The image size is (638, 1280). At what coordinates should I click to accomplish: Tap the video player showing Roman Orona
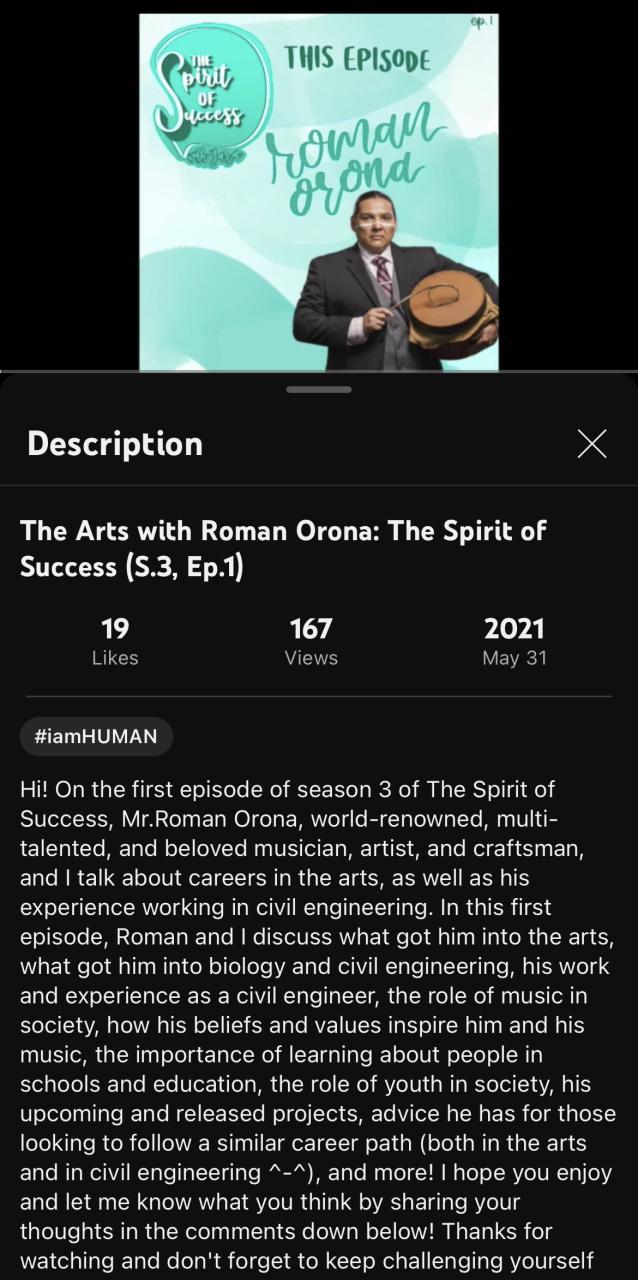click(x=319, y=190)
